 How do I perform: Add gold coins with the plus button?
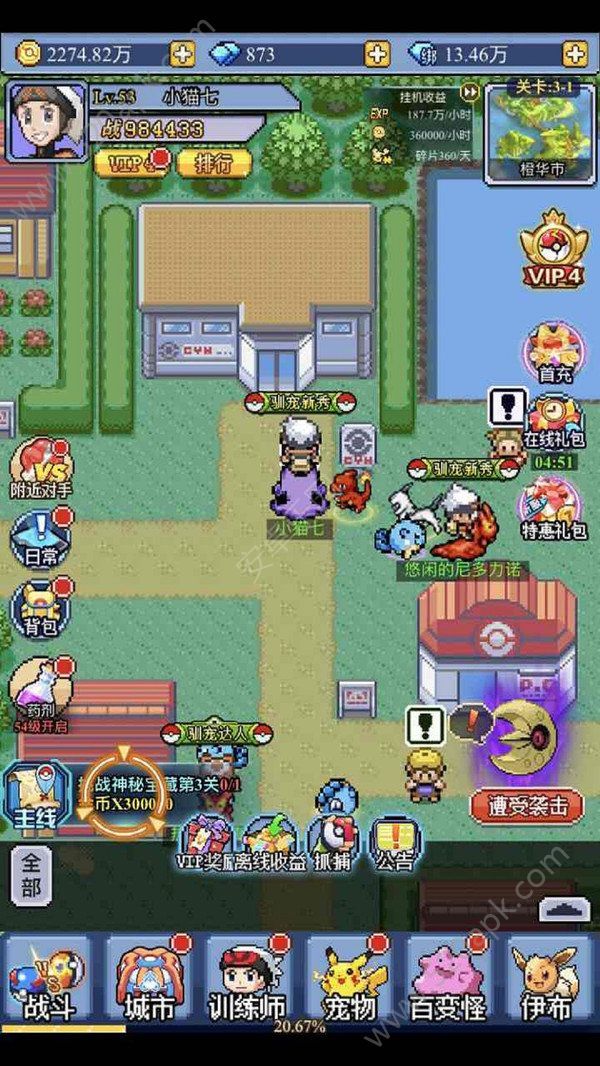[182, 53]
